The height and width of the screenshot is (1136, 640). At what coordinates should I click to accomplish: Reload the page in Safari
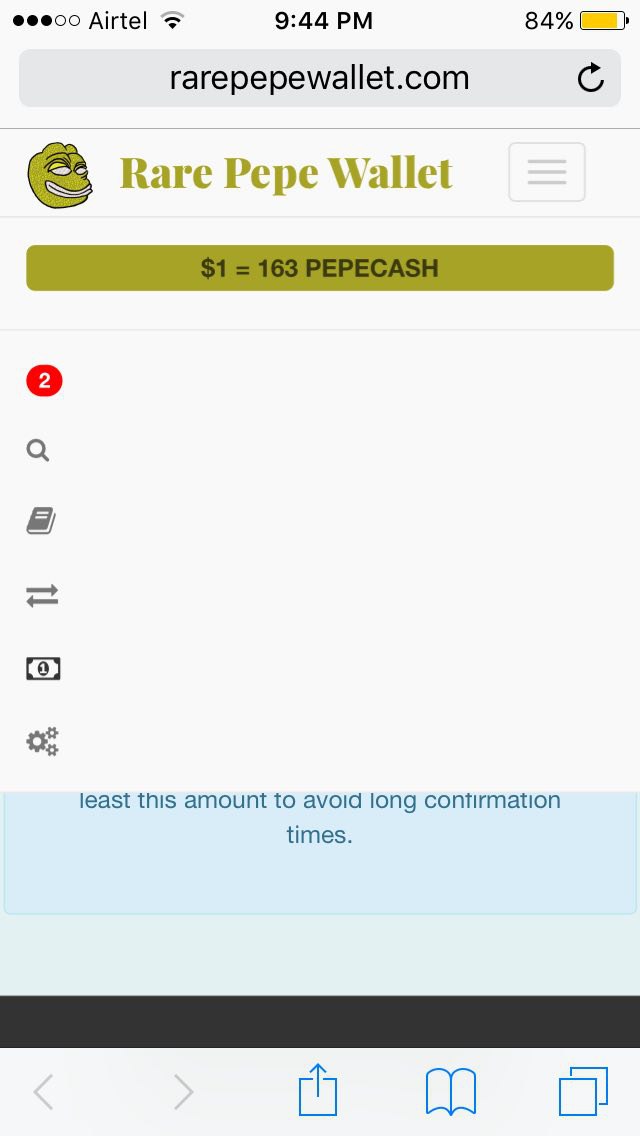pos(591,78)
